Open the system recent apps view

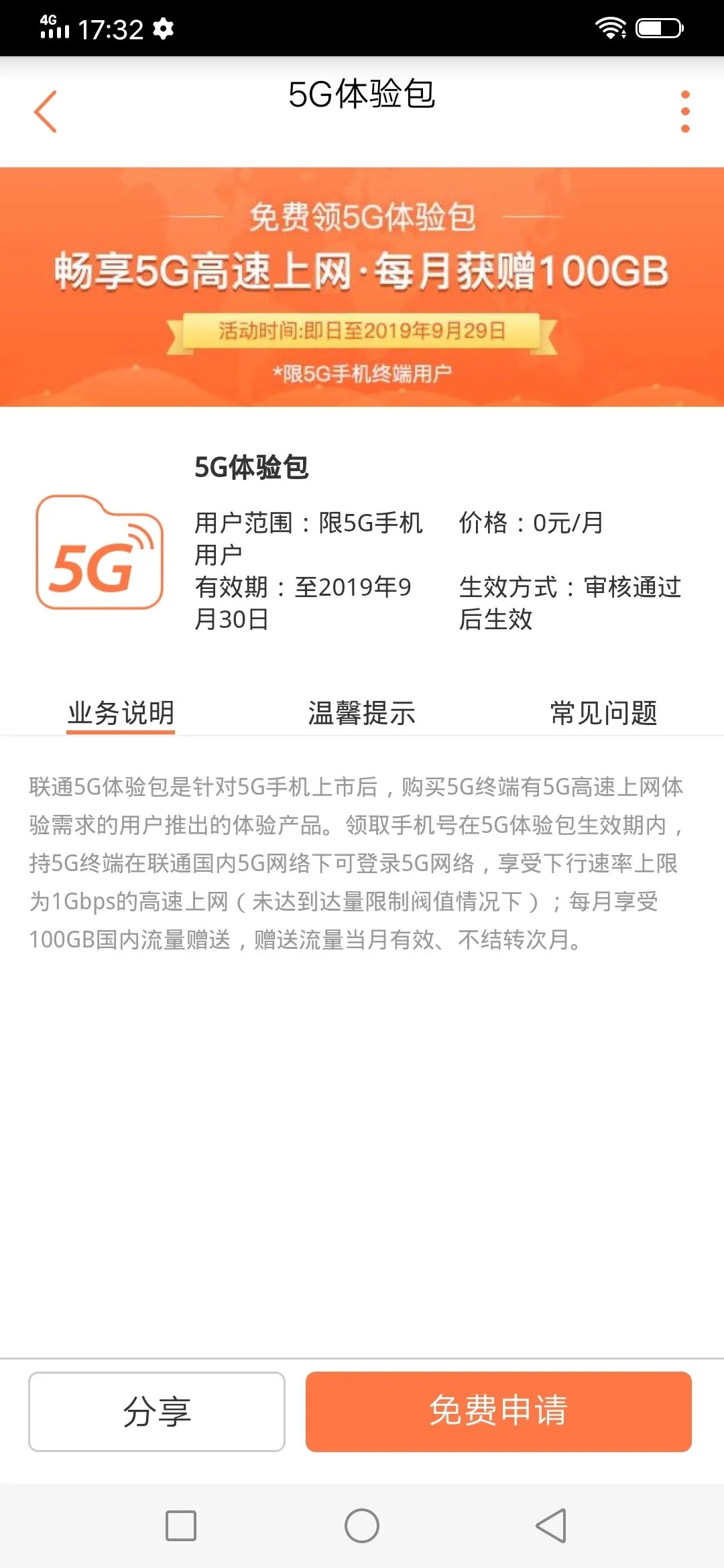click(x=181, y=1526)
